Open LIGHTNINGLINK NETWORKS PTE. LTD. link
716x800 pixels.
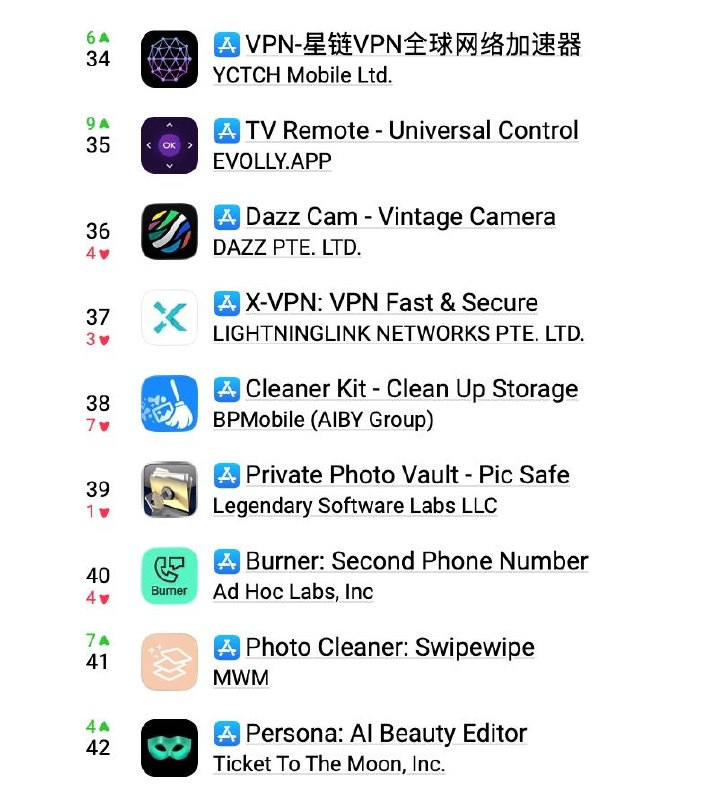click(x=398, y=334)
